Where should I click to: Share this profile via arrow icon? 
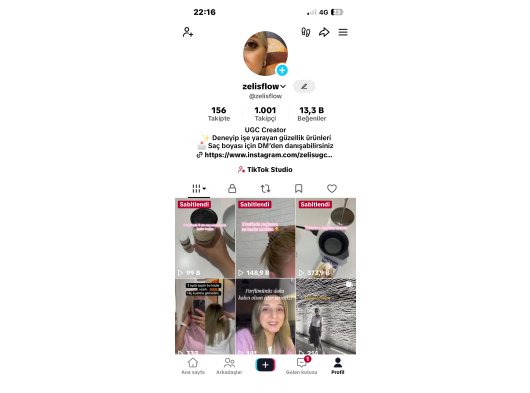click(324, 32)
